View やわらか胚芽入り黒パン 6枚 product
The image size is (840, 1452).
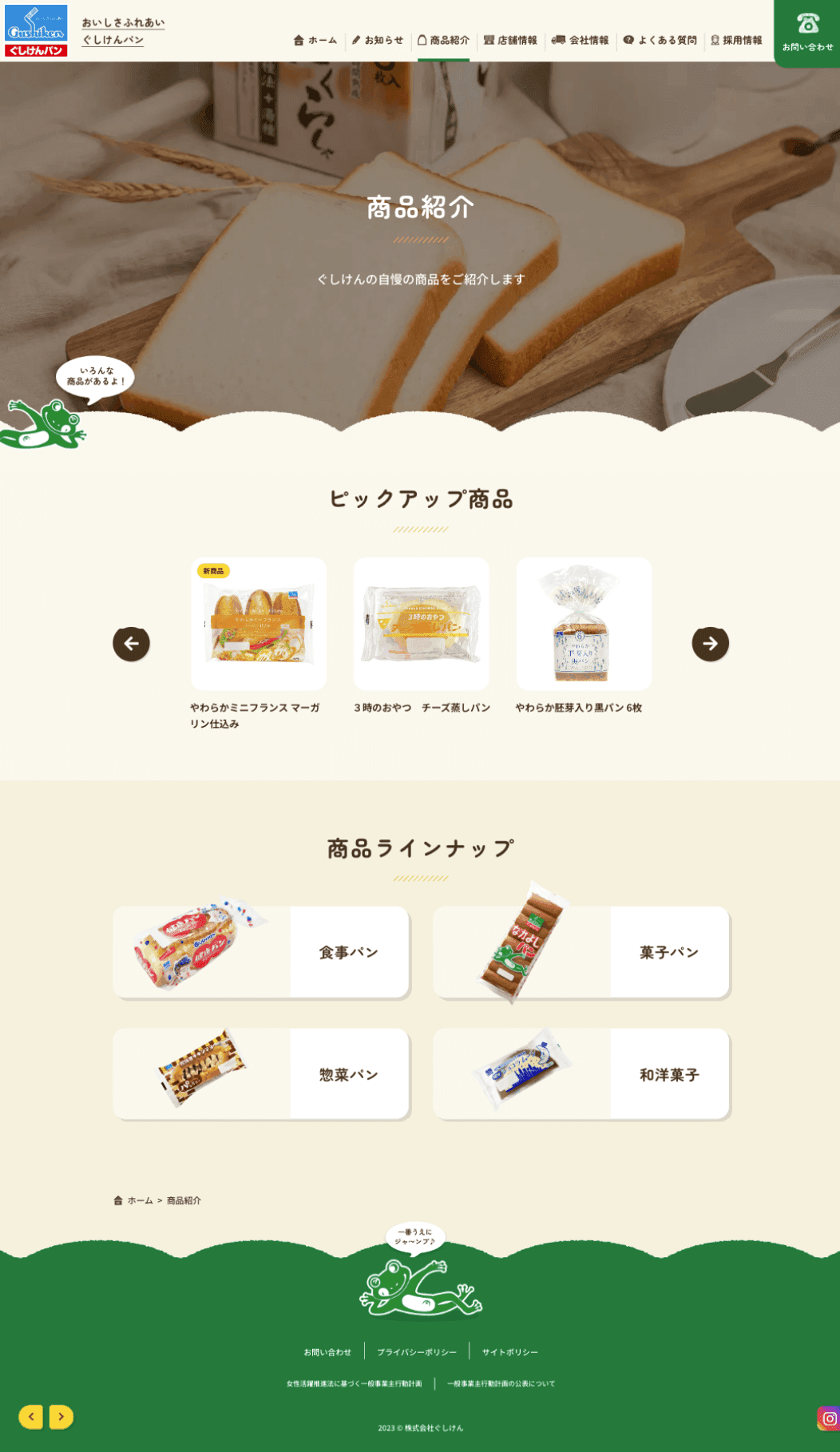click(x=584, y=625)
